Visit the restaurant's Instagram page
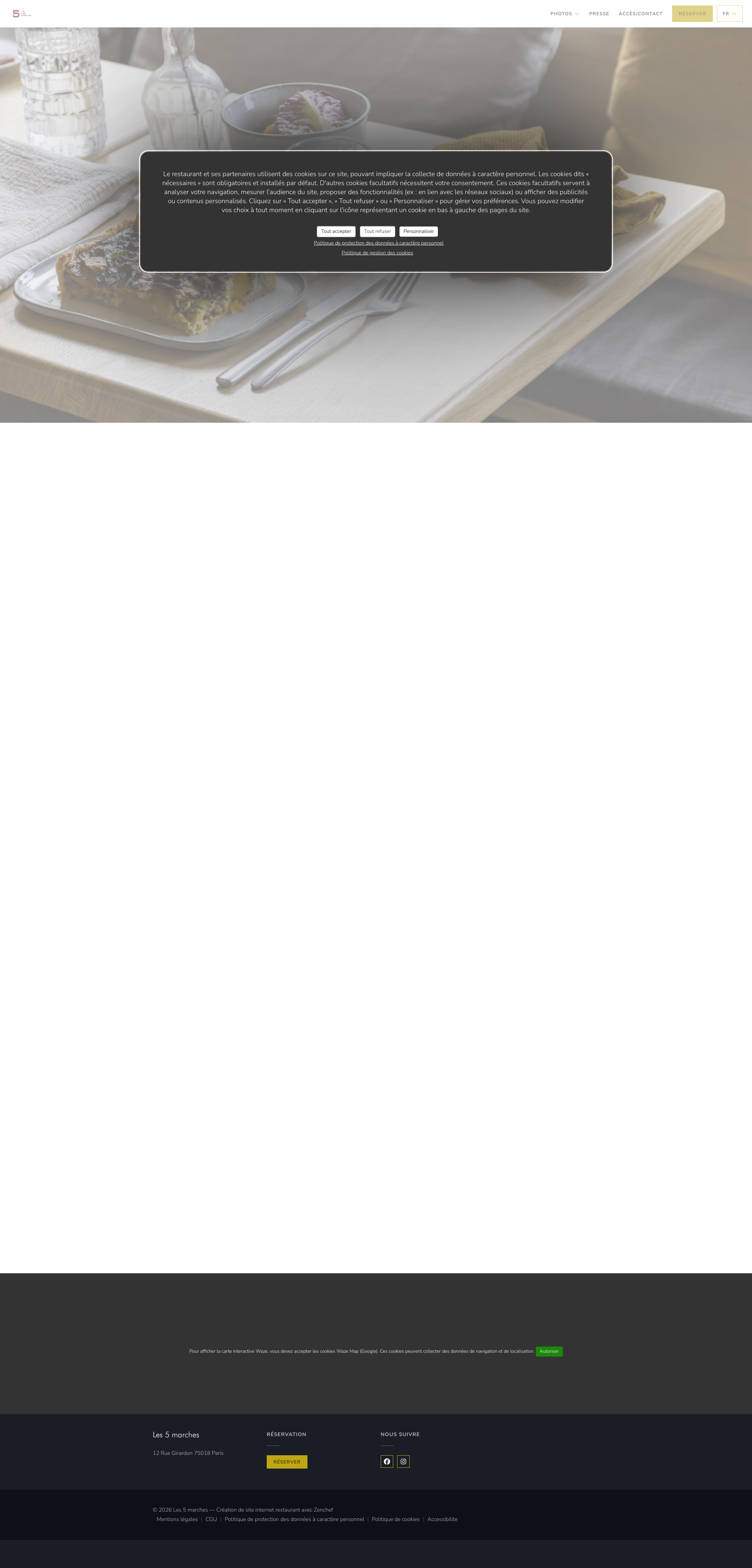Image resolution: width=752 pixels, height=1568 pixels. pos(403,1462)
